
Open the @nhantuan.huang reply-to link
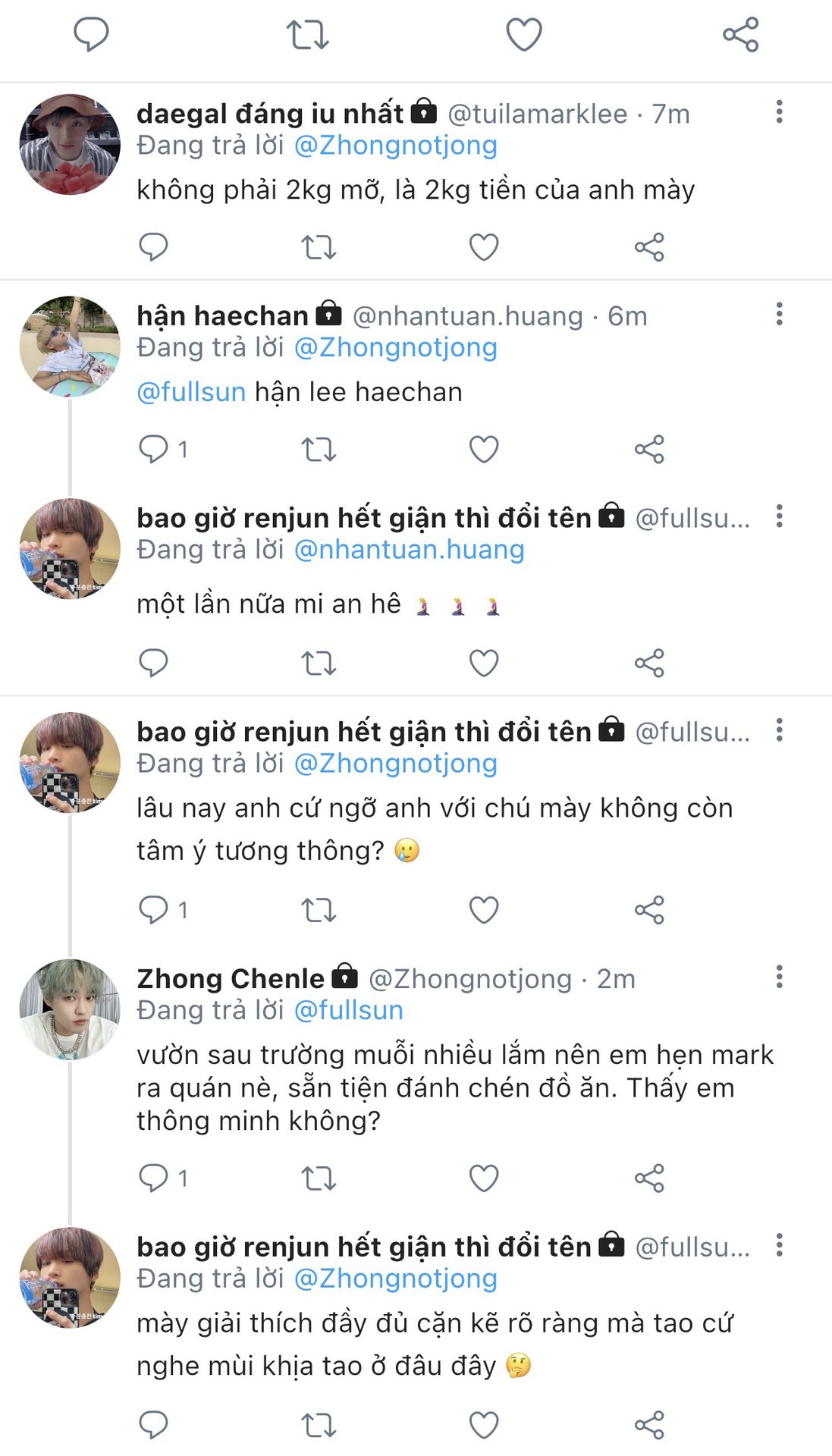pos(409,549)
